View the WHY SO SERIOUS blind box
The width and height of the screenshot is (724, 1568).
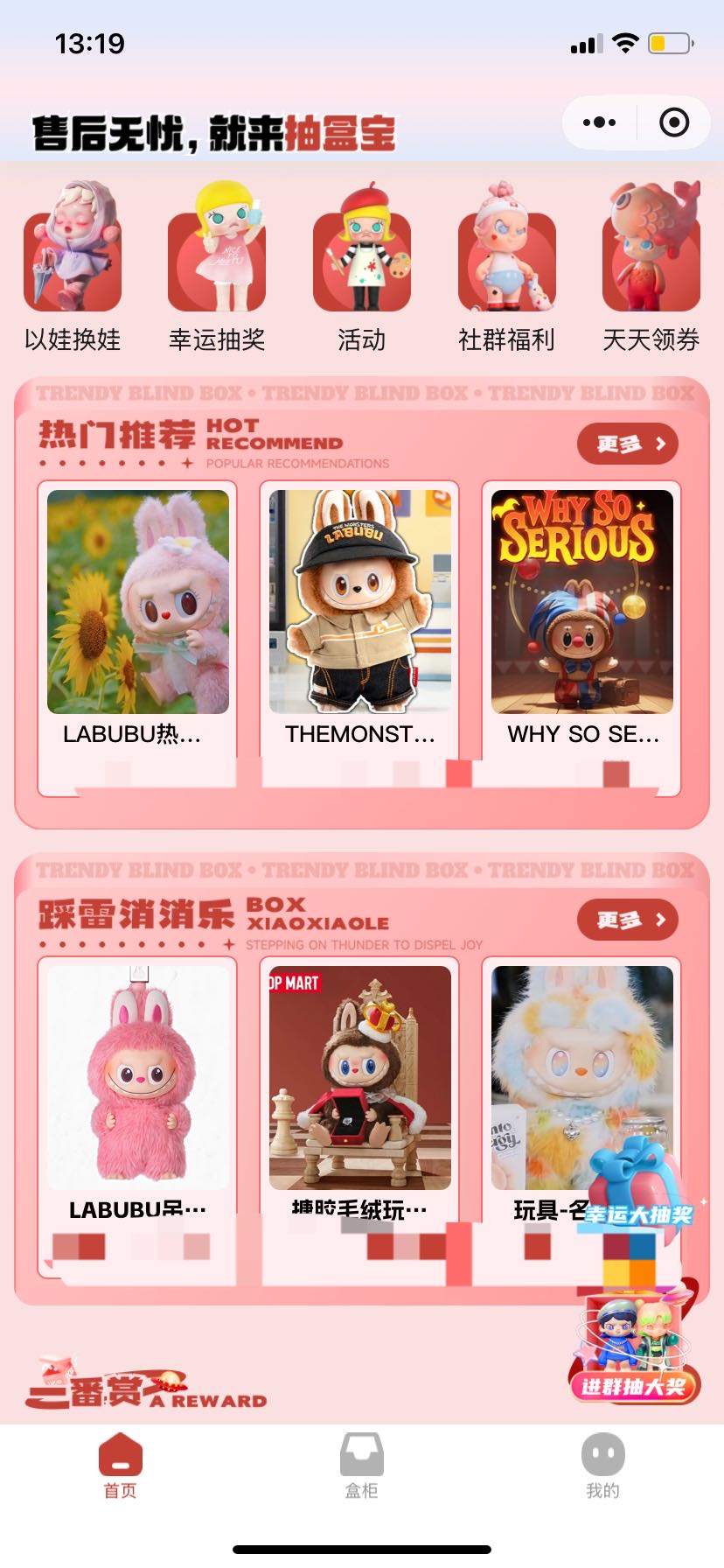click(x=581, y=605)
